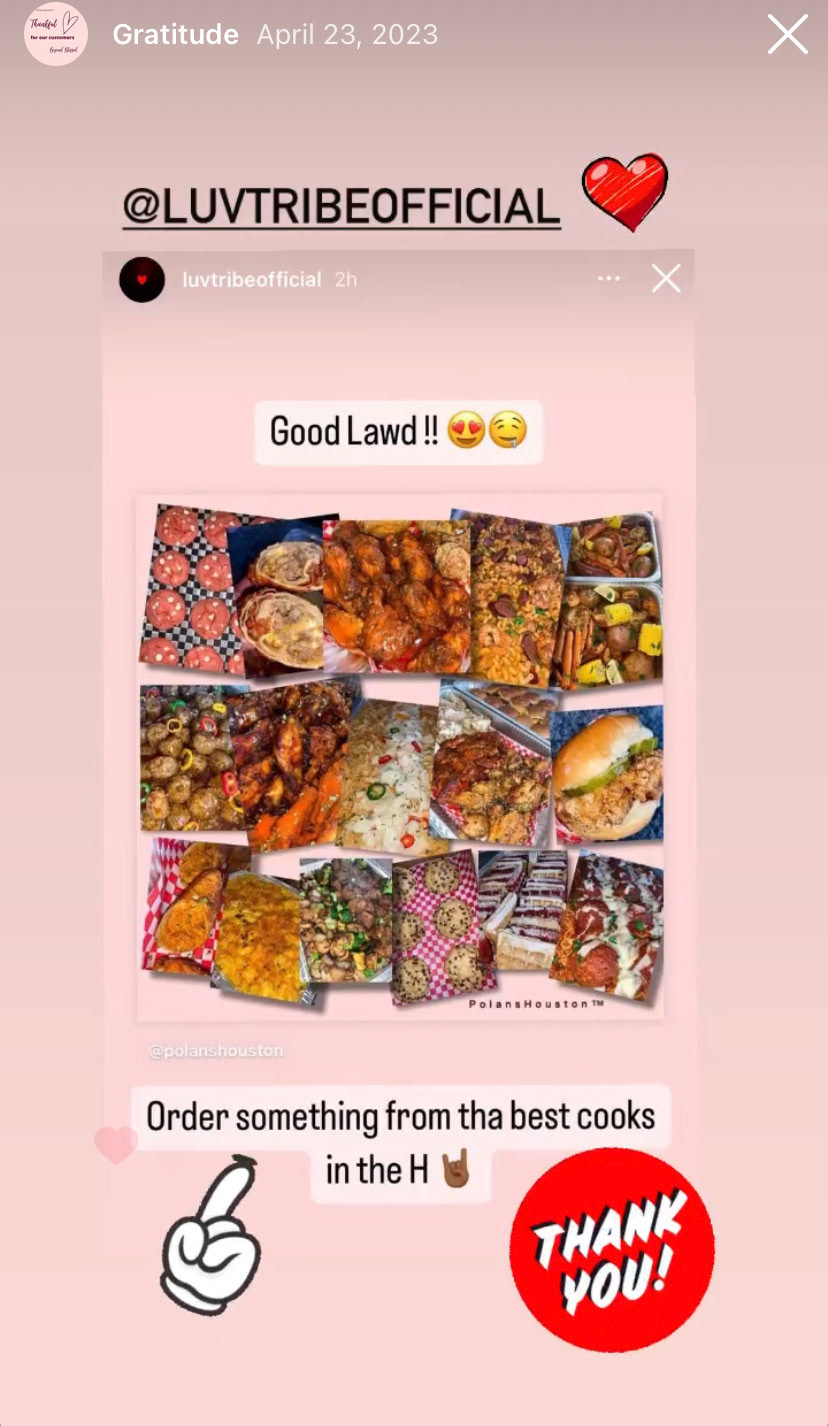Open the @LUVTRIBEOFFICIAL mention
Viewport: 828px width, 1426px height.
point(341,207)
